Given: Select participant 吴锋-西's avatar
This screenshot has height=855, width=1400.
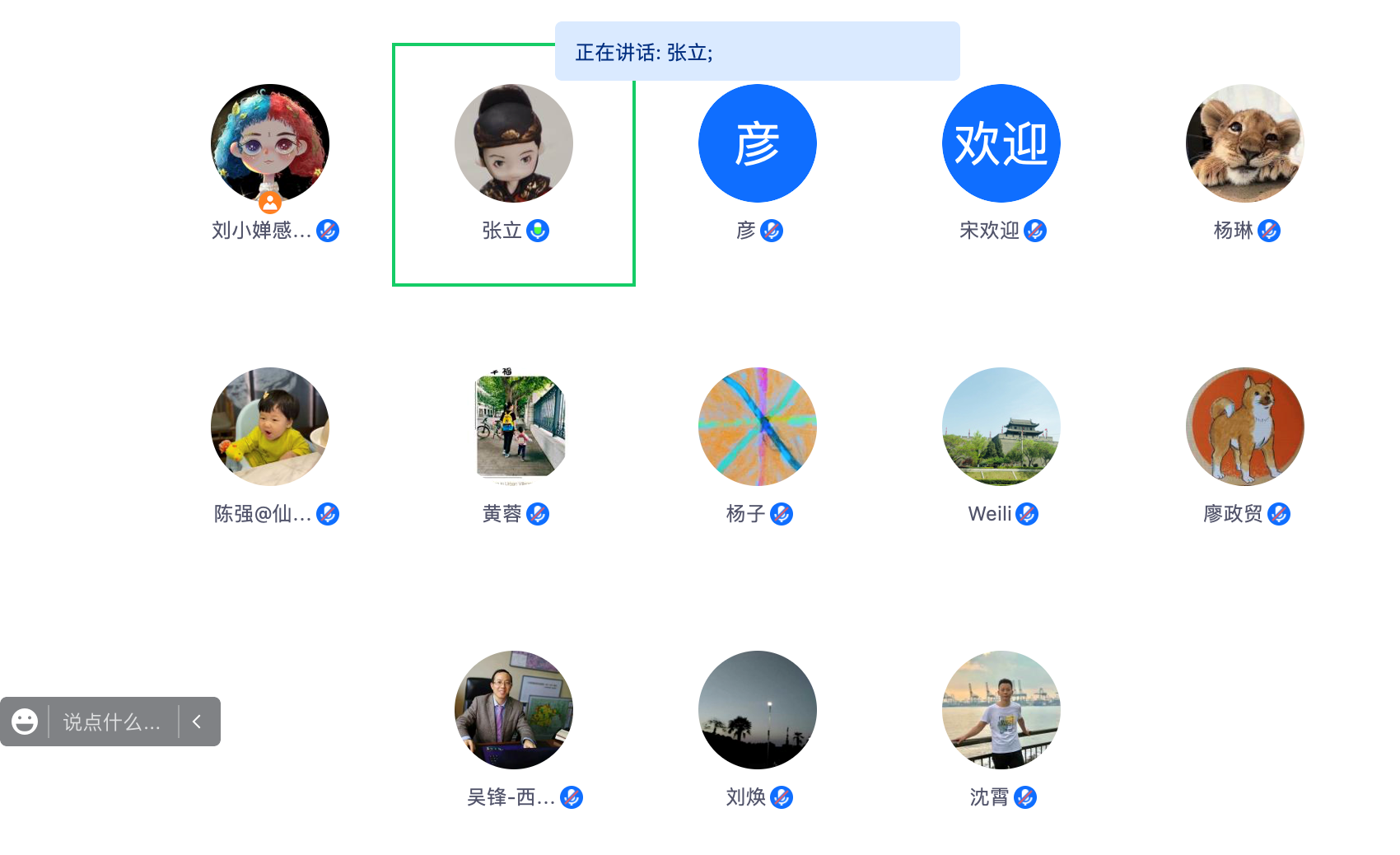Looking at the screenshot, I should pos(514,710).
